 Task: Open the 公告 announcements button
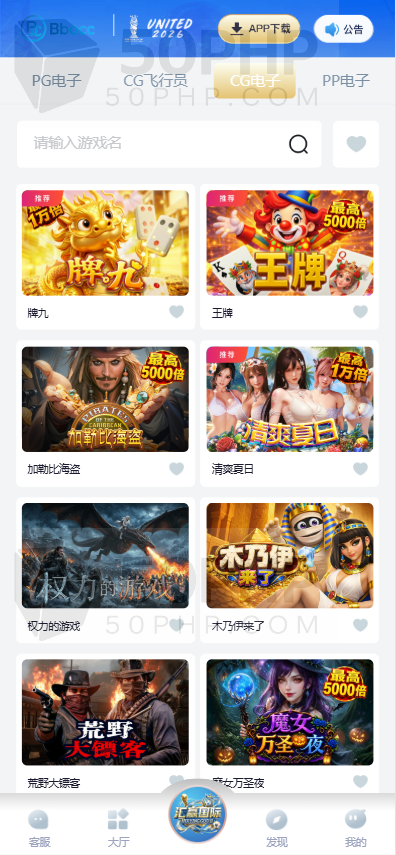click(344, 29)
